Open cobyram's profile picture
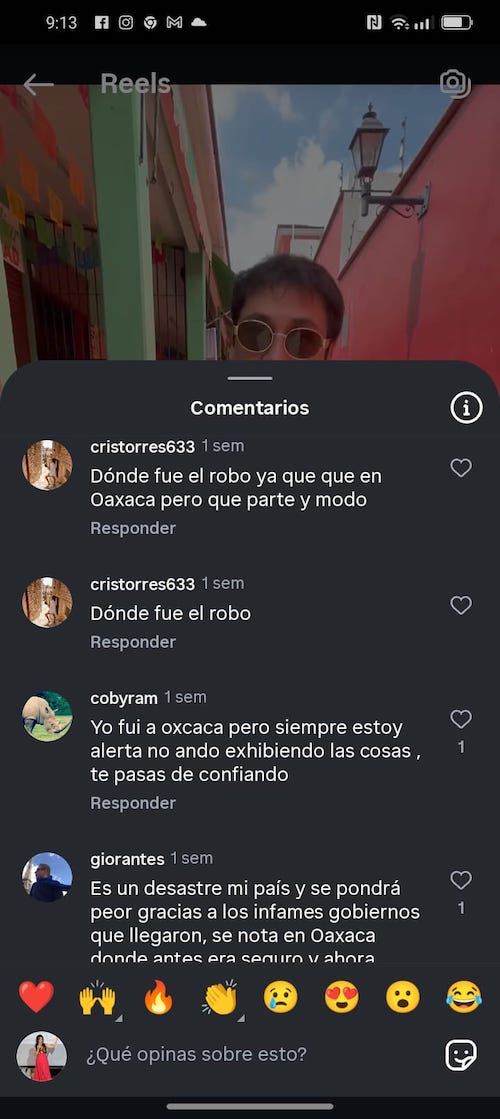The width and height of the screenshot is (500, 1119). click(47, 717)
